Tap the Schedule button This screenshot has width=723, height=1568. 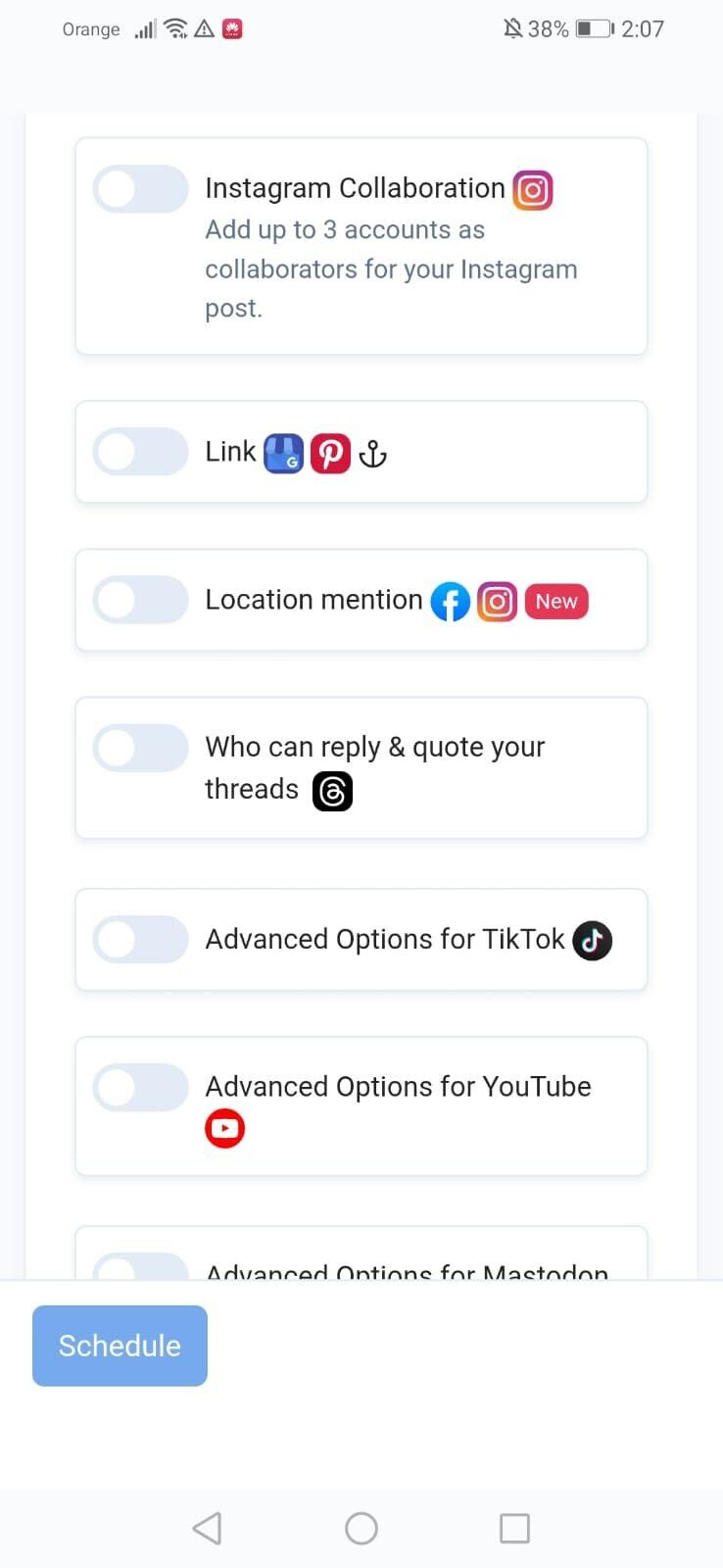120,1346
